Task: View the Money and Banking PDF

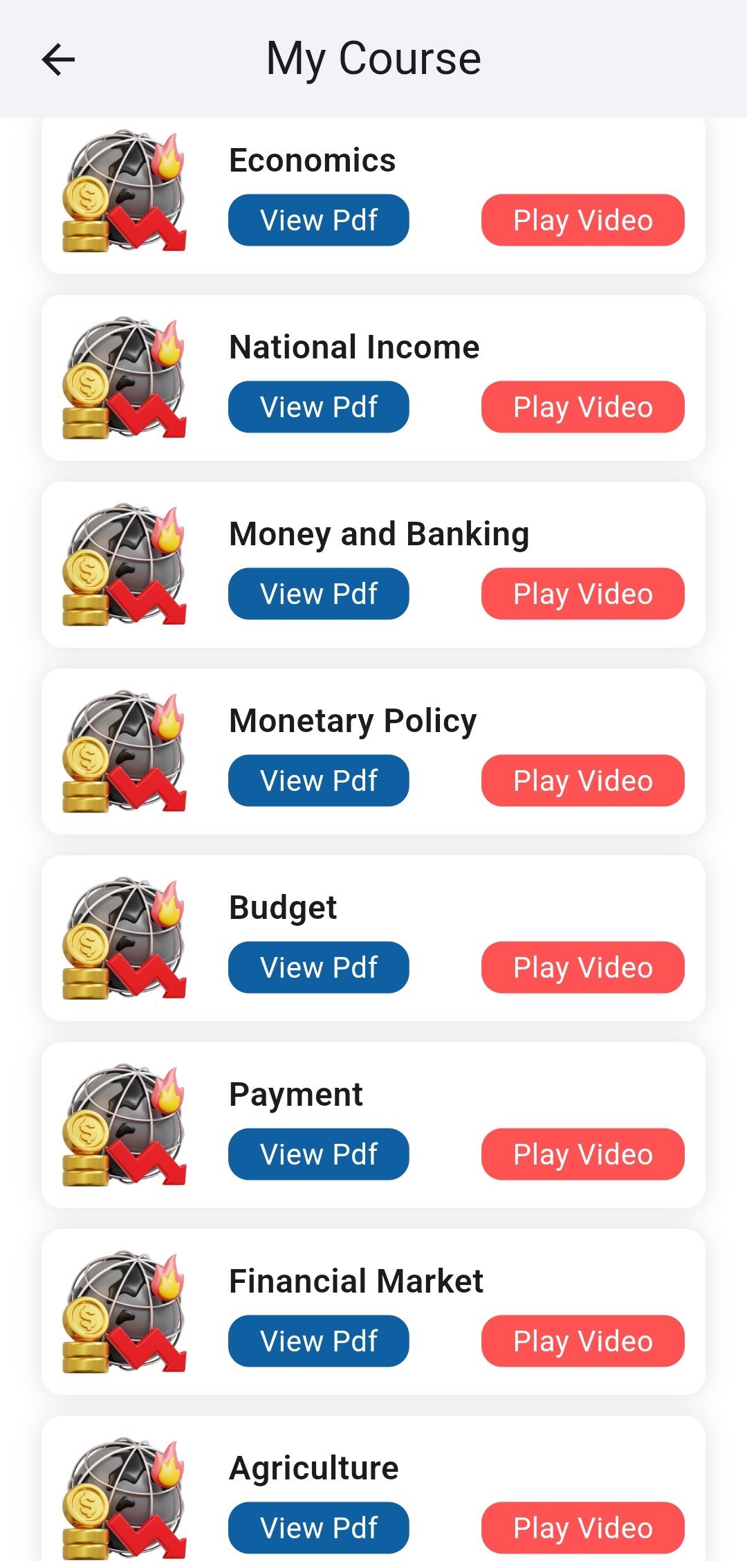Action: click(318, 594)
